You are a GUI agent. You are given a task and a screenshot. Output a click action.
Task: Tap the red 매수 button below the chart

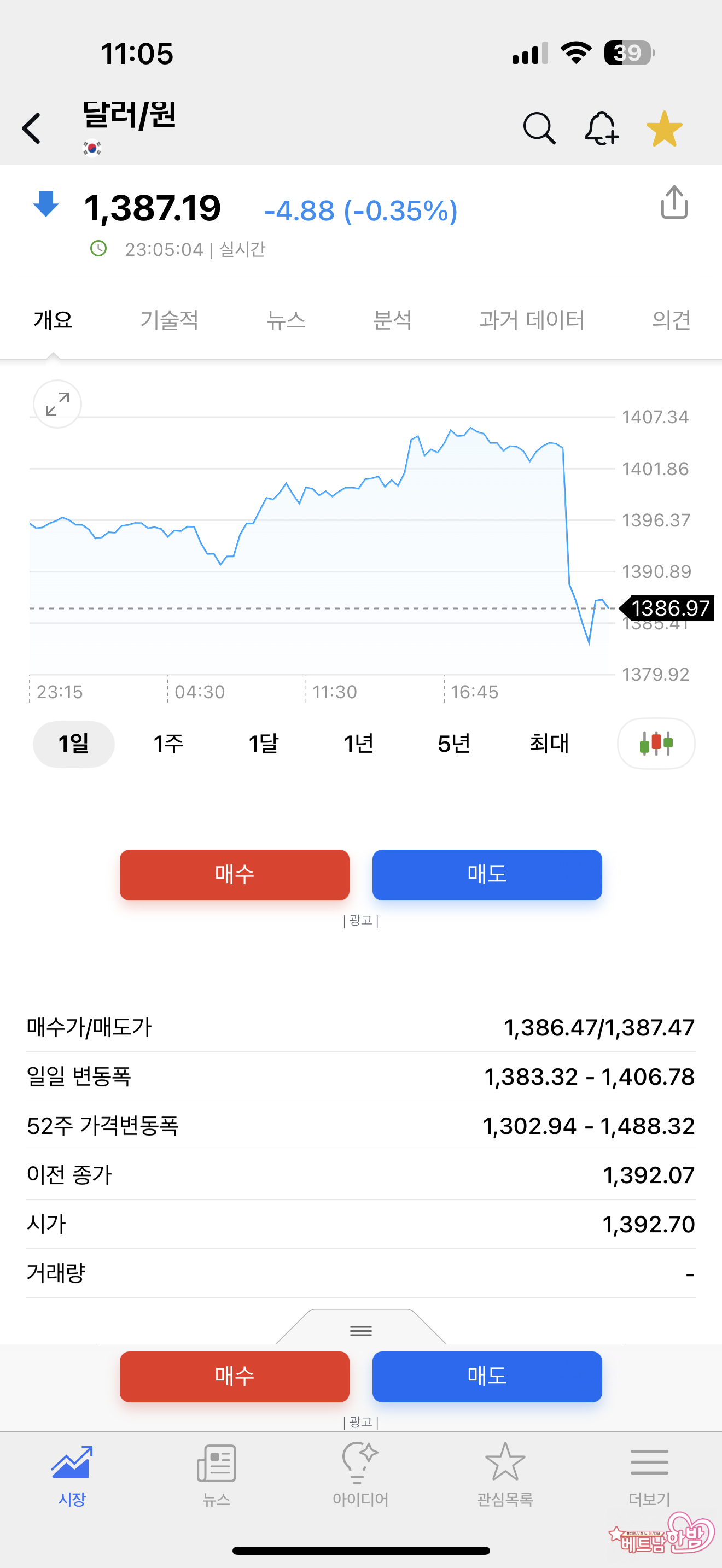[234, 875]
